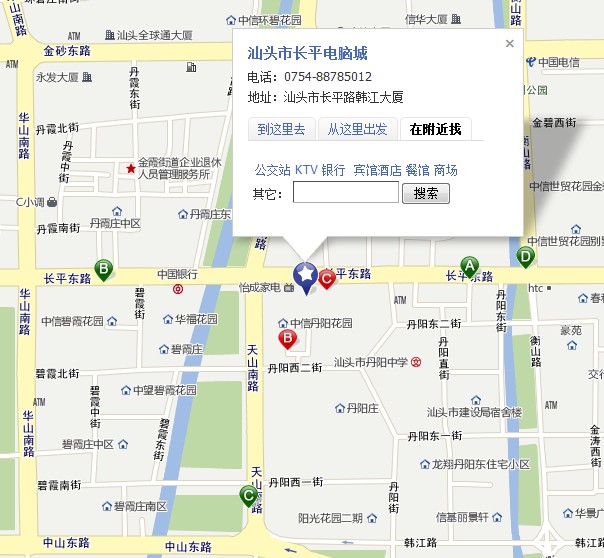Select the green D map marker
Viewport: 604px width, 558px height.
tap(525, 257)
